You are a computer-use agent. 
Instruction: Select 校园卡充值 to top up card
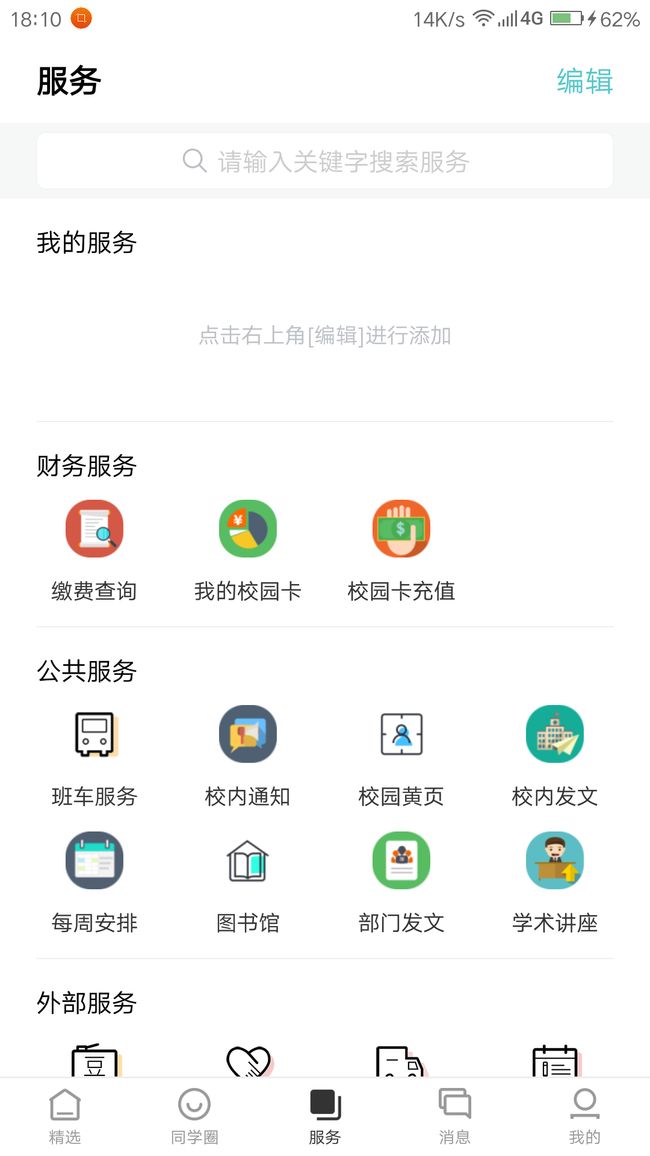[401, 551]
